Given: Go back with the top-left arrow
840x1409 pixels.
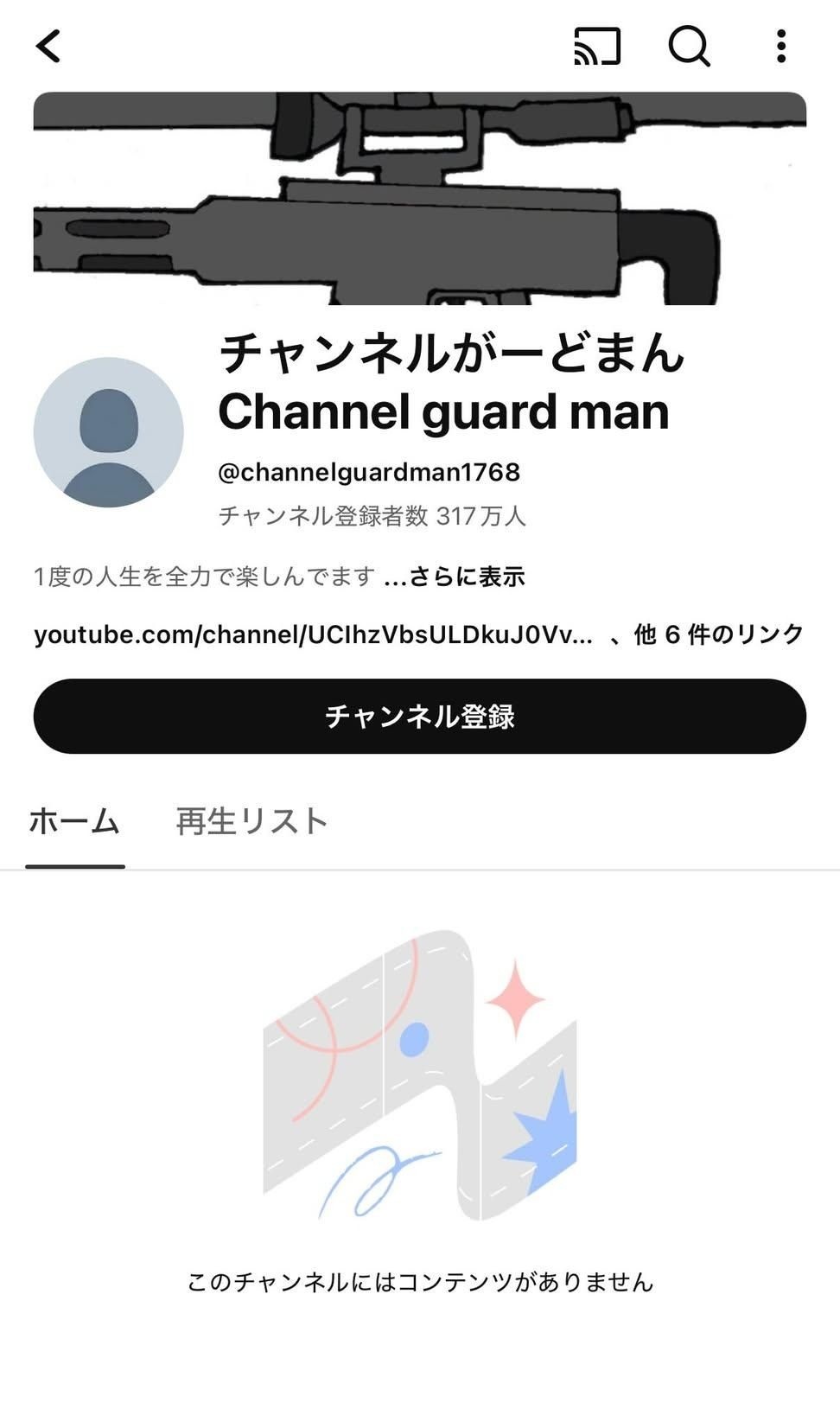Looking at the screenshot, I should pyautogui.click(x=49, y=46).
